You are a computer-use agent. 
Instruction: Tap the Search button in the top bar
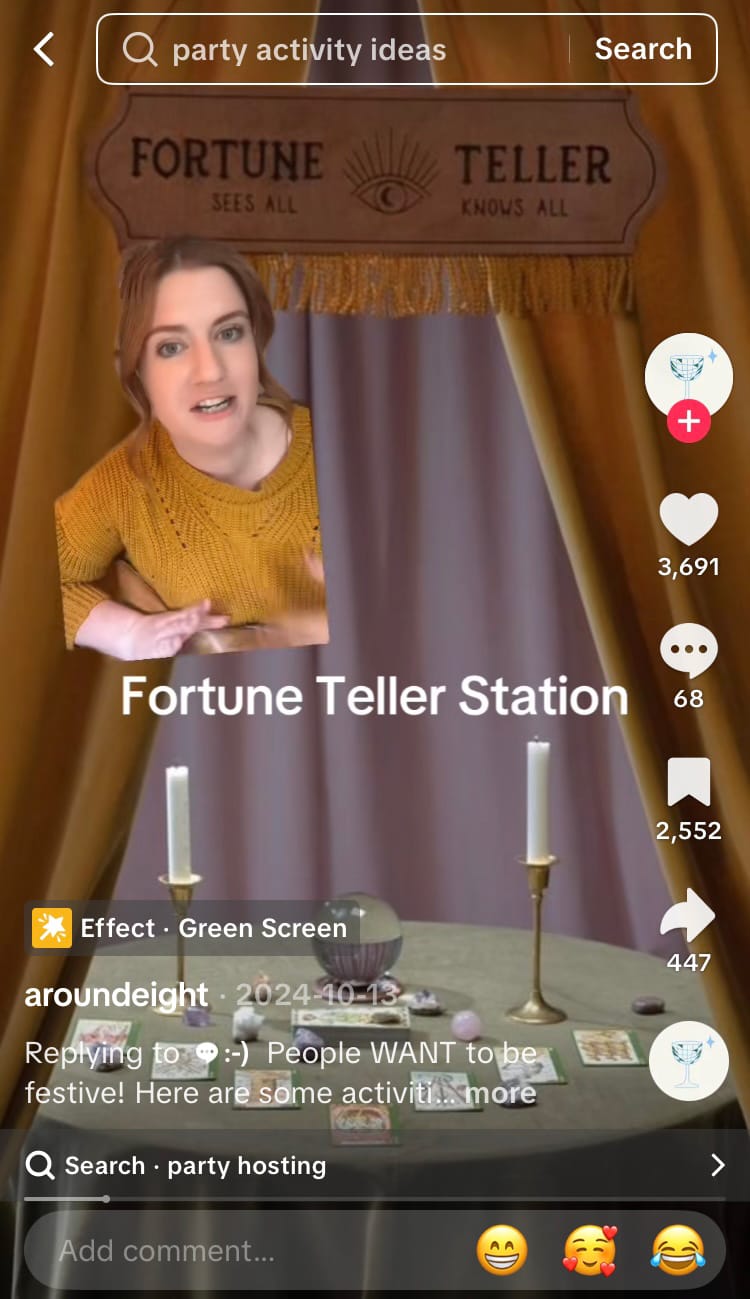tap(643, 49)
